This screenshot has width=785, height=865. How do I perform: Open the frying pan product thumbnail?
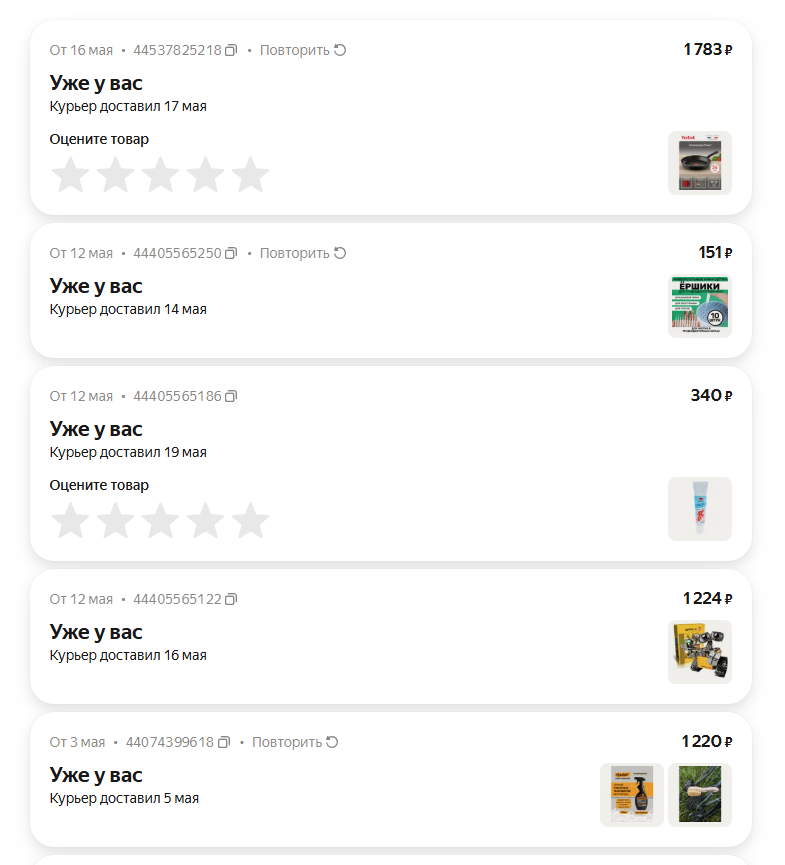pyautogui.click(x=699, y=163)
